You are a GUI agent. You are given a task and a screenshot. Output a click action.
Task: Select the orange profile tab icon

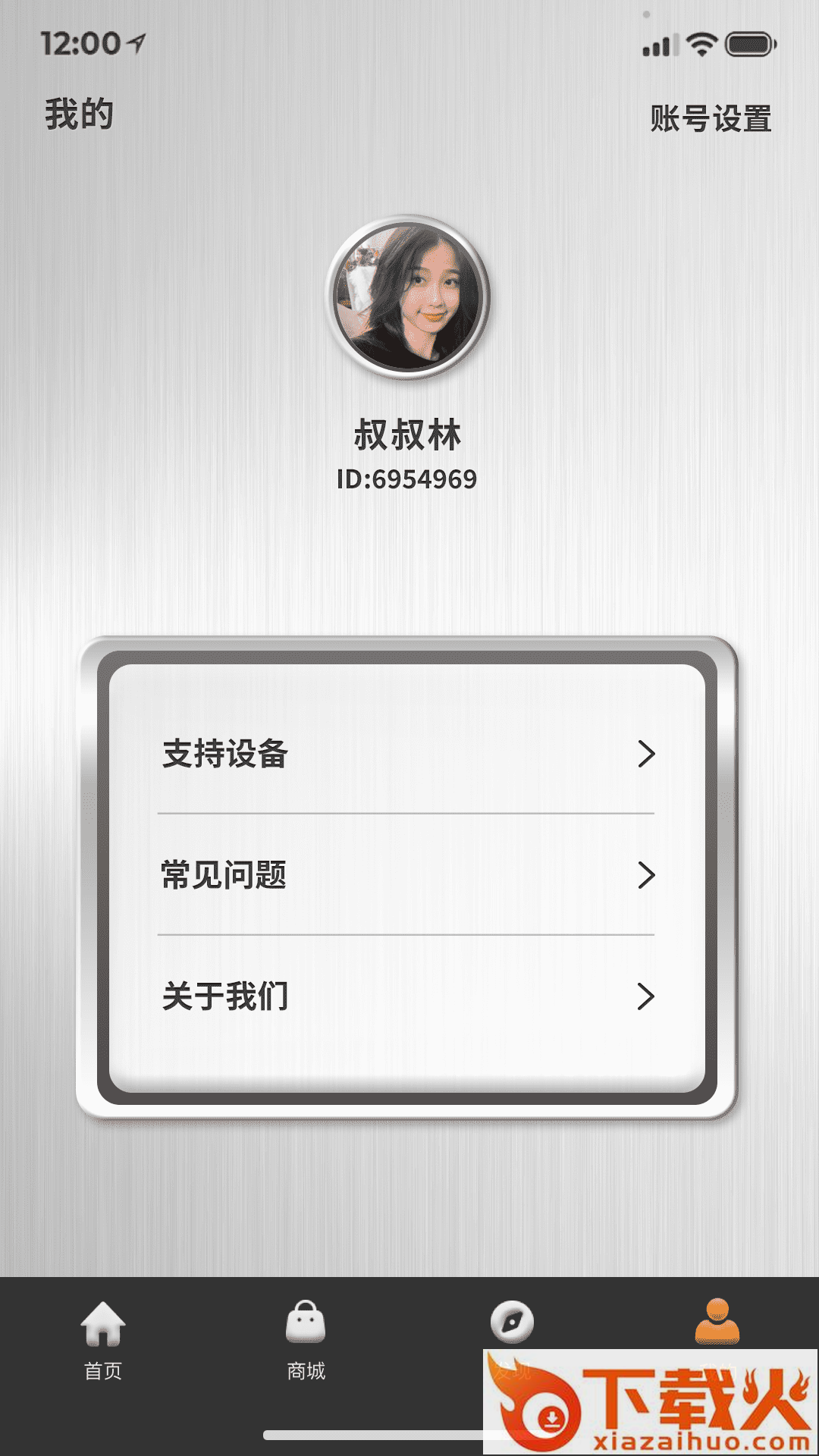click(717, 1321)
